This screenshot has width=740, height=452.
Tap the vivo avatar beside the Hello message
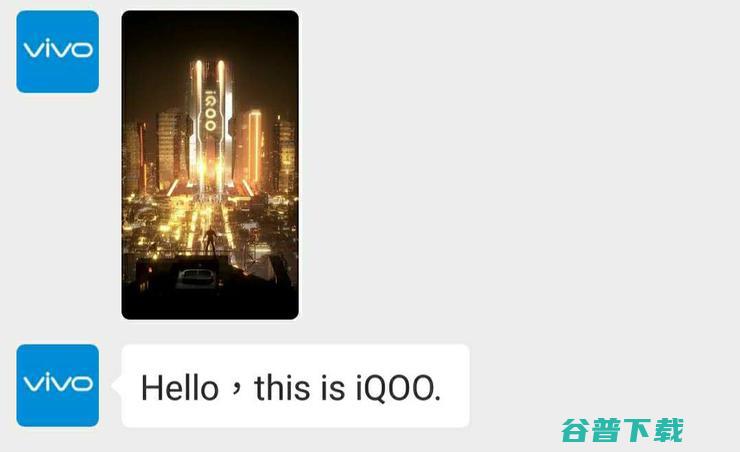58,385
